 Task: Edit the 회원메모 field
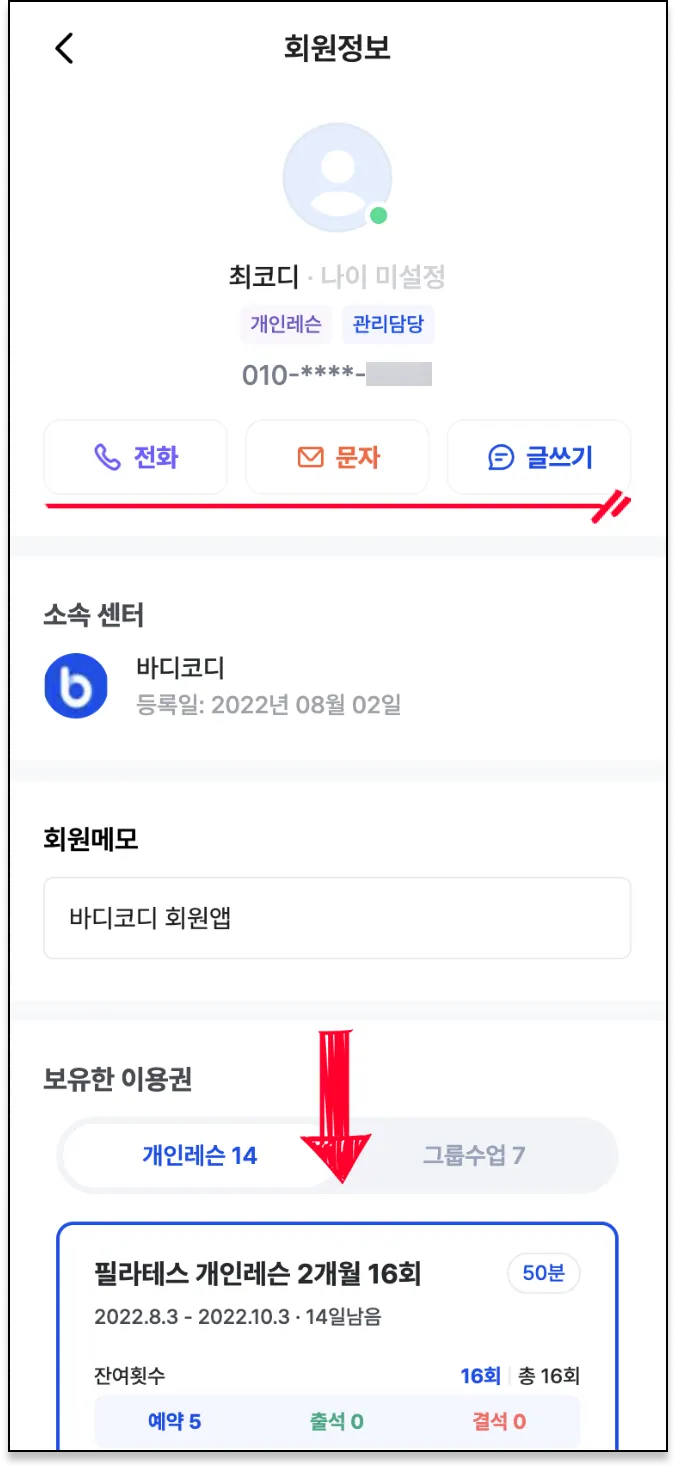(x=337, y=918)
